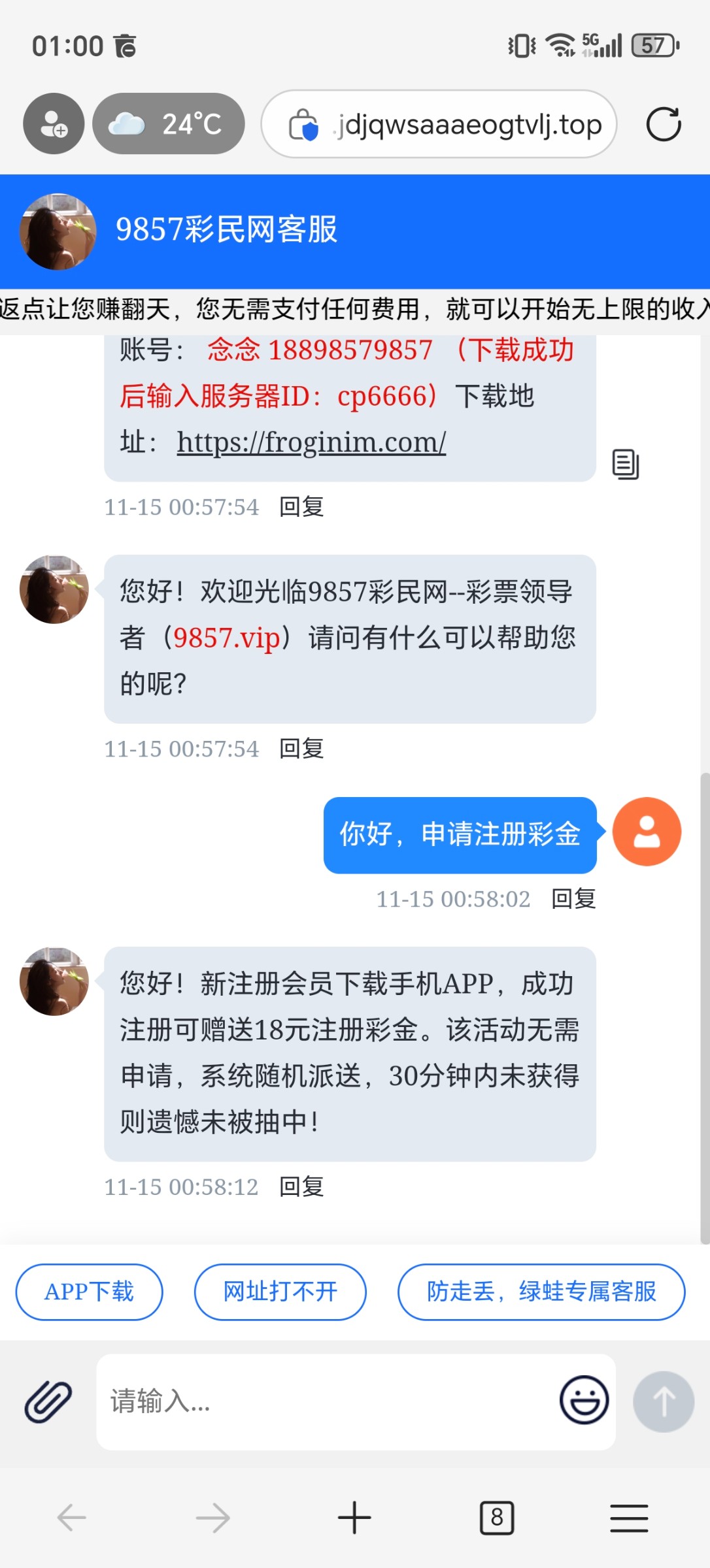710x1568 pixels.
Task: Copy the message with the copy icon
Action: tap(625, 465)
